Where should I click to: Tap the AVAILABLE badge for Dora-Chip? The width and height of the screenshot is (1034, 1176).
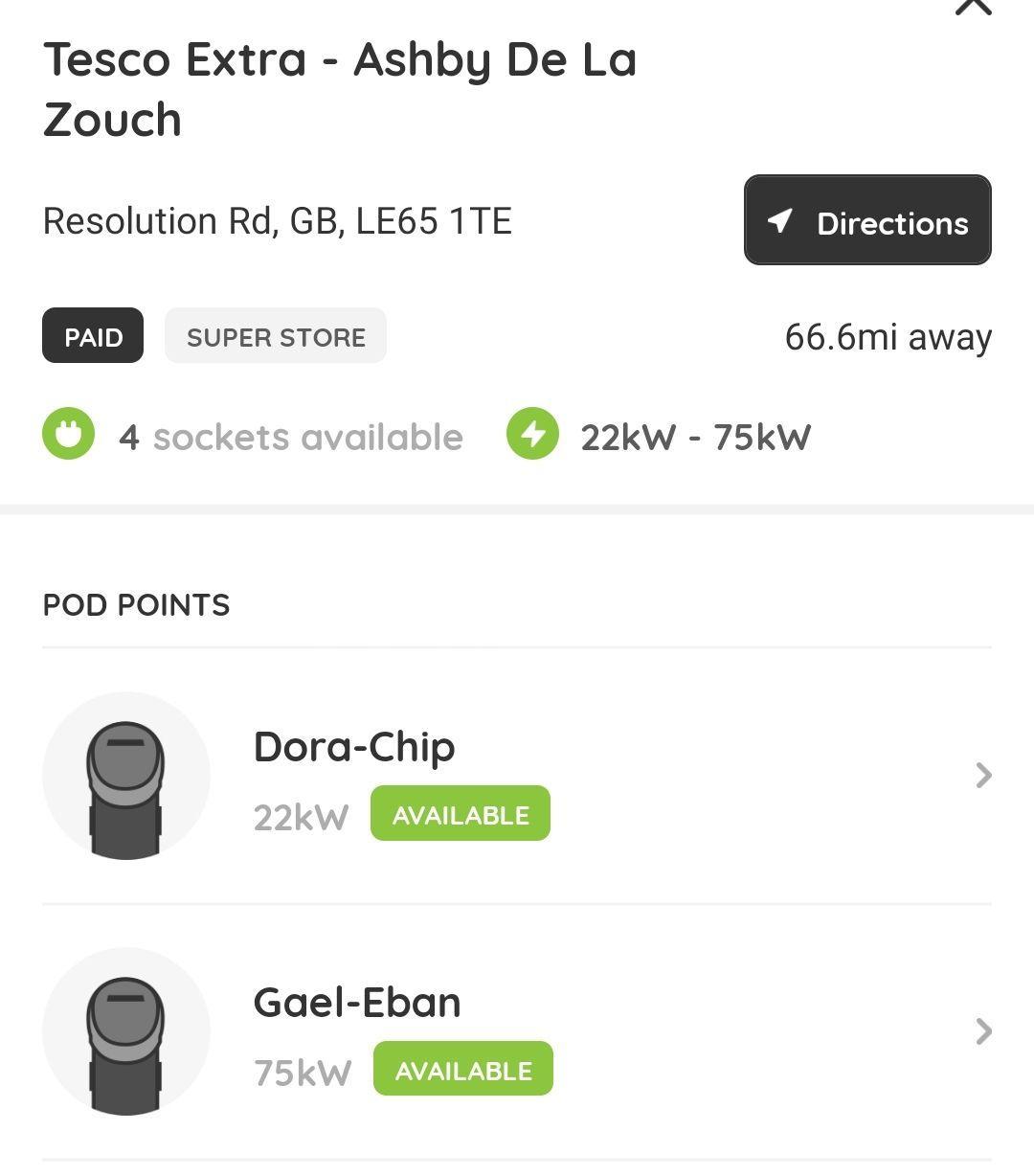pos(461,813)
